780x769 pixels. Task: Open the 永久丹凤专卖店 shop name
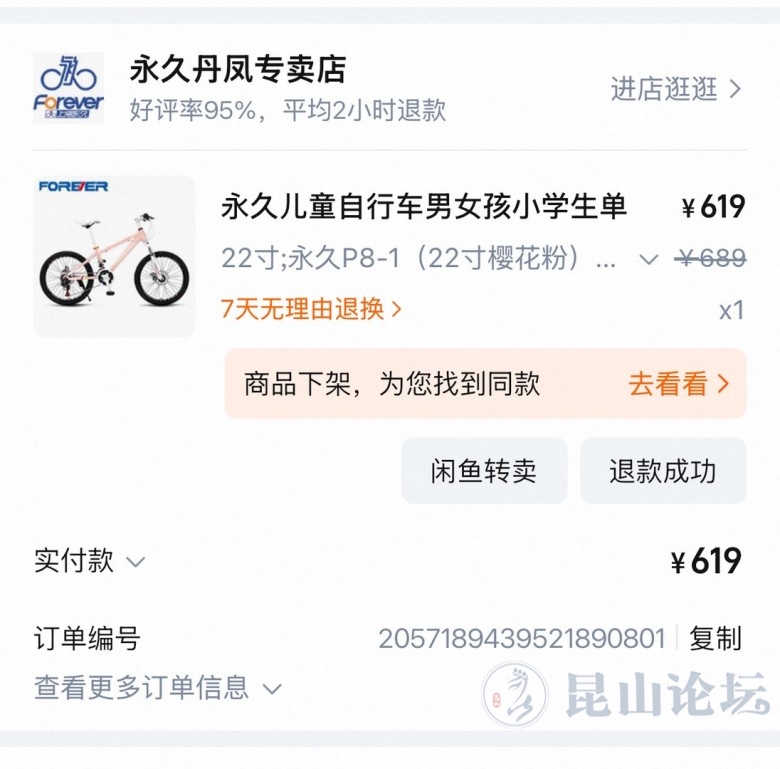[x=237, y=70]
